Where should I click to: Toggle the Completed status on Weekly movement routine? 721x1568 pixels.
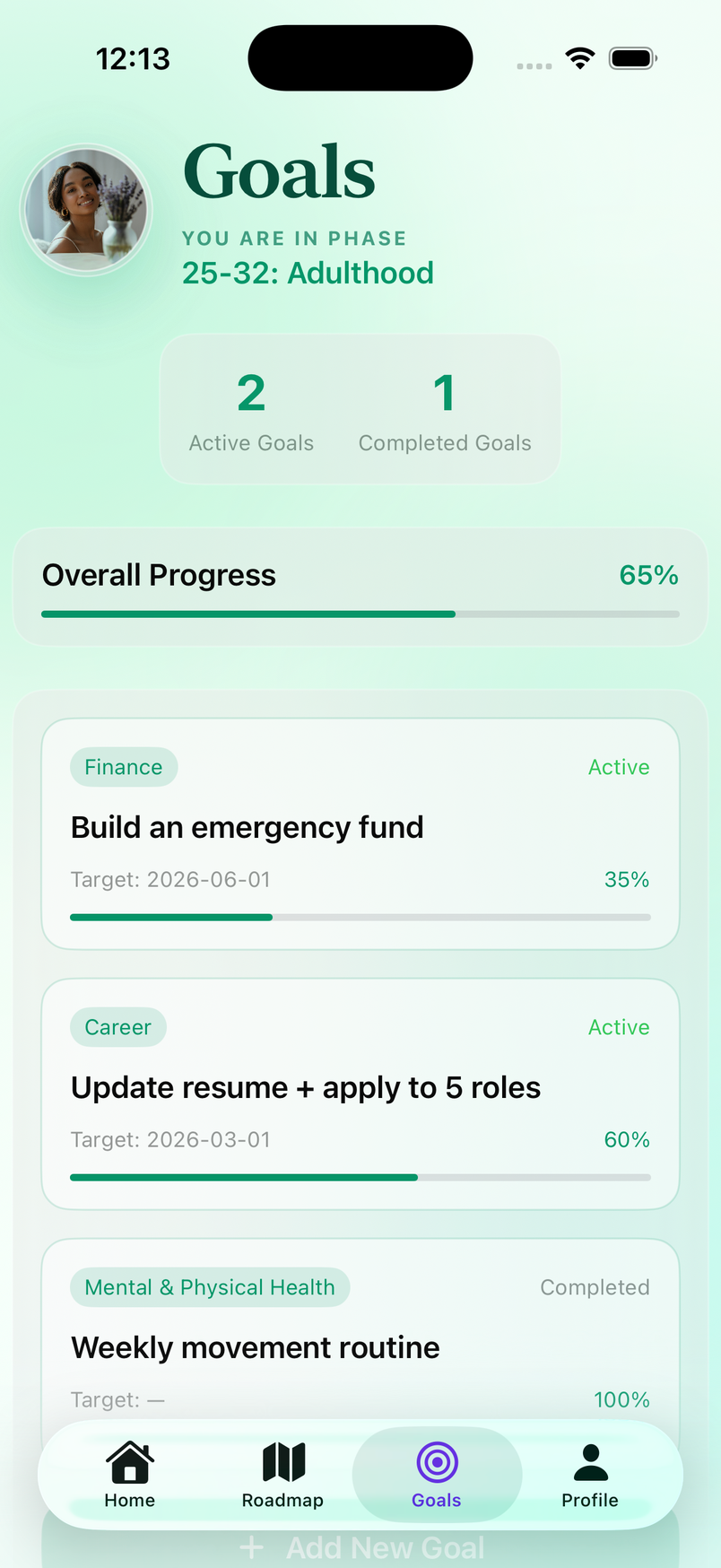[x=595, y=1287]
